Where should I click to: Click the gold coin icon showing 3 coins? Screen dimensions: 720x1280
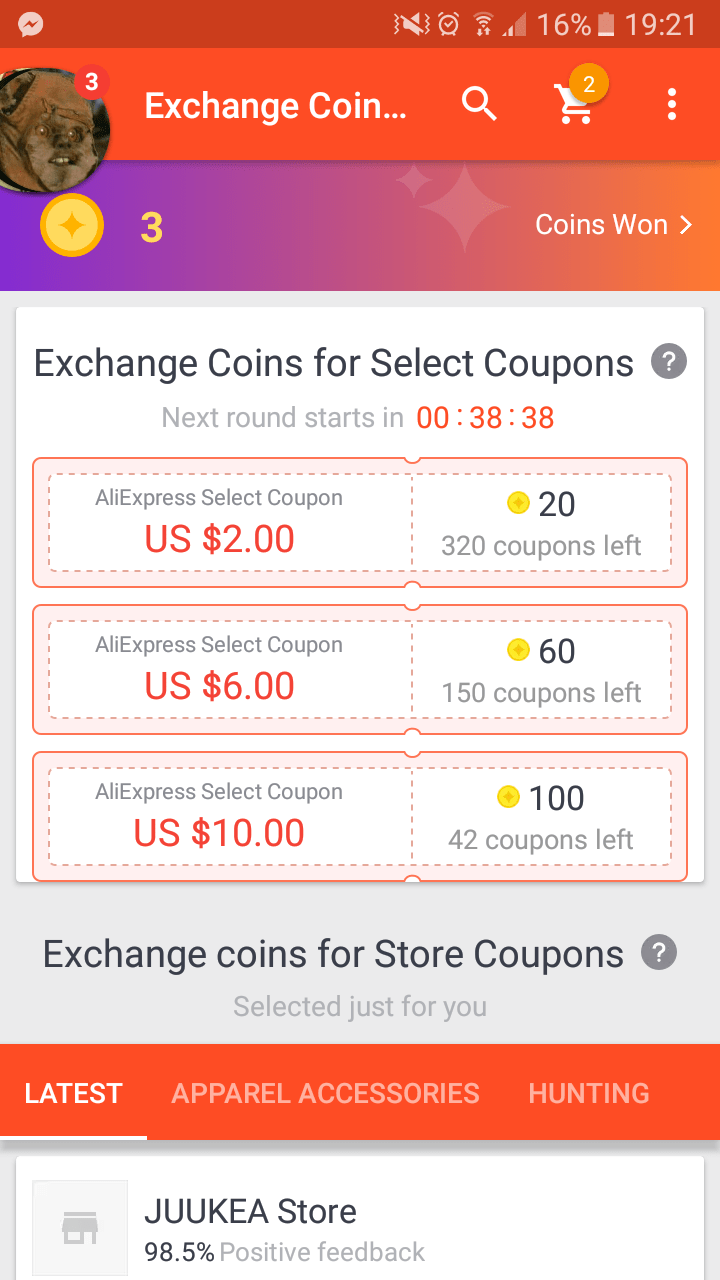click(71, 226)
